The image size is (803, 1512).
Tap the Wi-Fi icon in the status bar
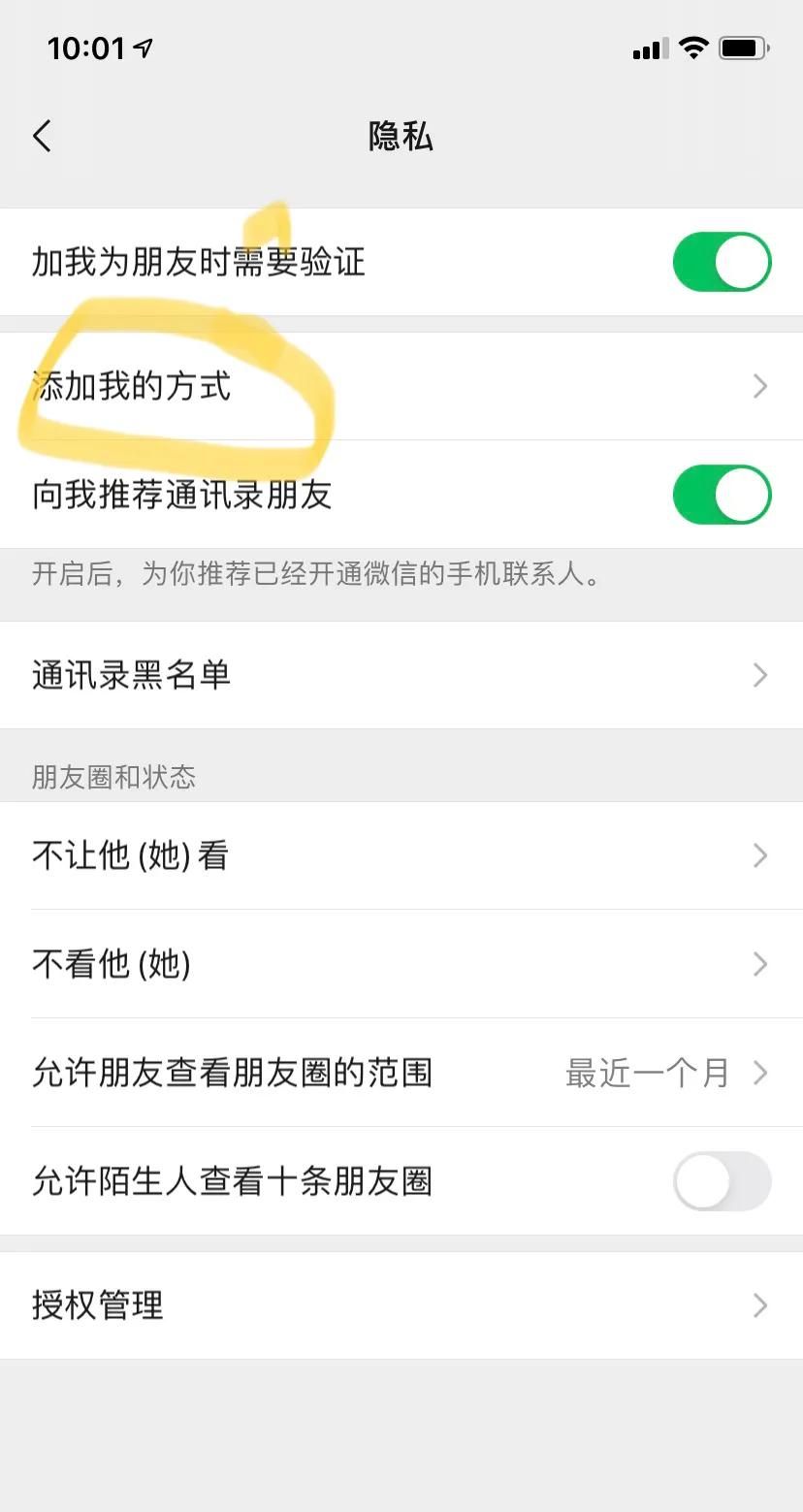click(694, 45)
